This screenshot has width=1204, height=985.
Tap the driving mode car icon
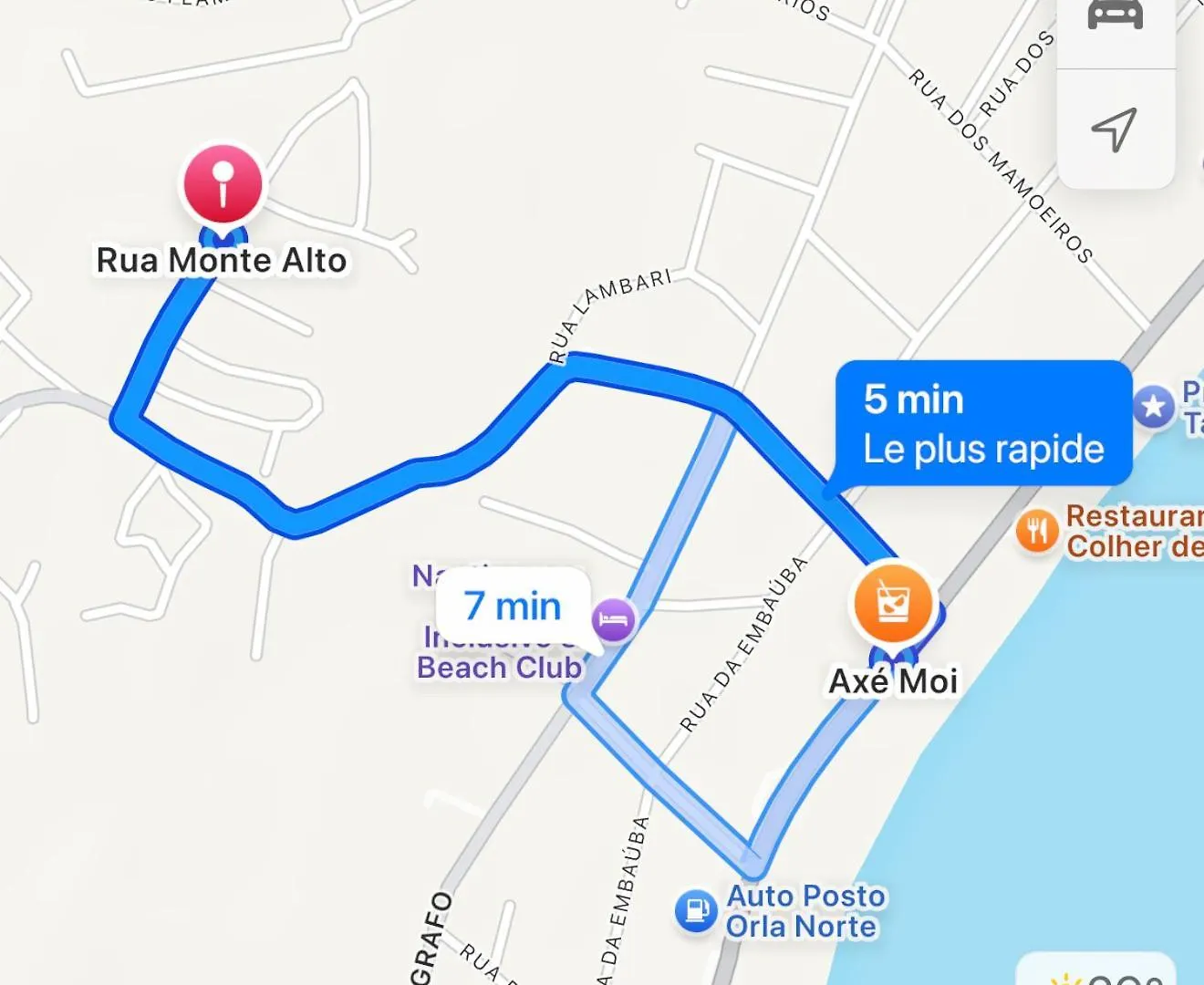pos(1115,18)
